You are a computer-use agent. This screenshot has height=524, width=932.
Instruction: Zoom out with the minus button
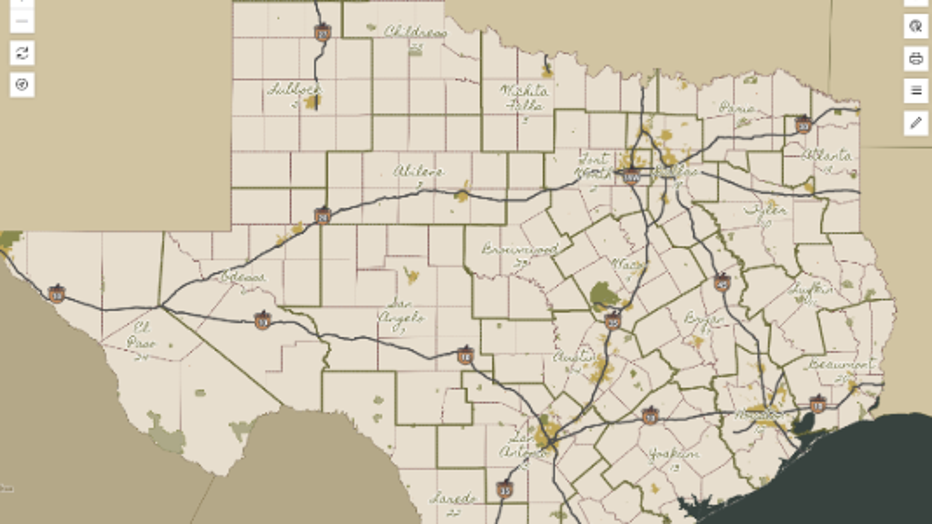point(23,20)
